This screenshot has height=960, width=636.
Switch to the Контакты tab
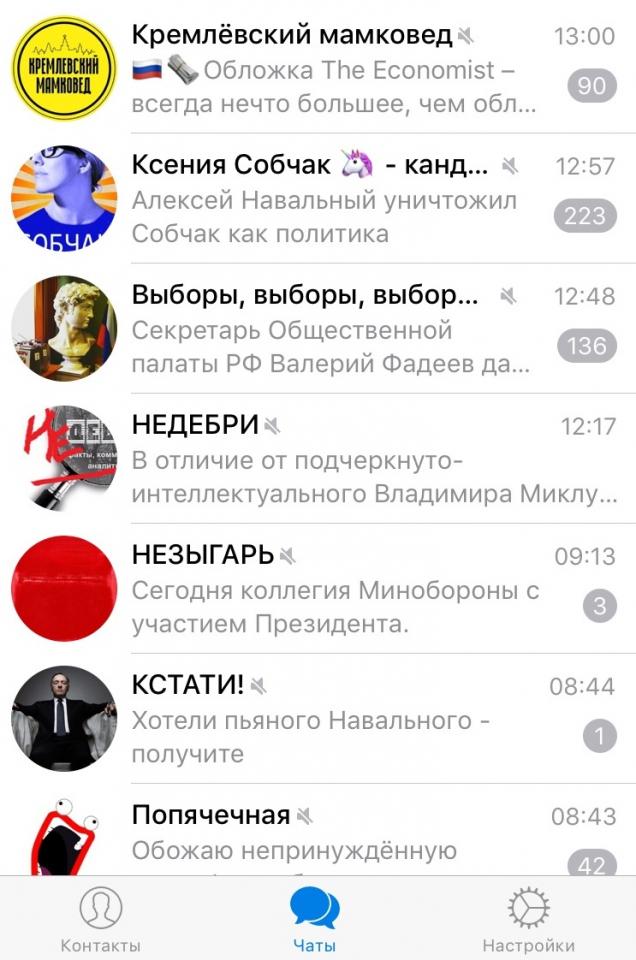tap(100, 920)
